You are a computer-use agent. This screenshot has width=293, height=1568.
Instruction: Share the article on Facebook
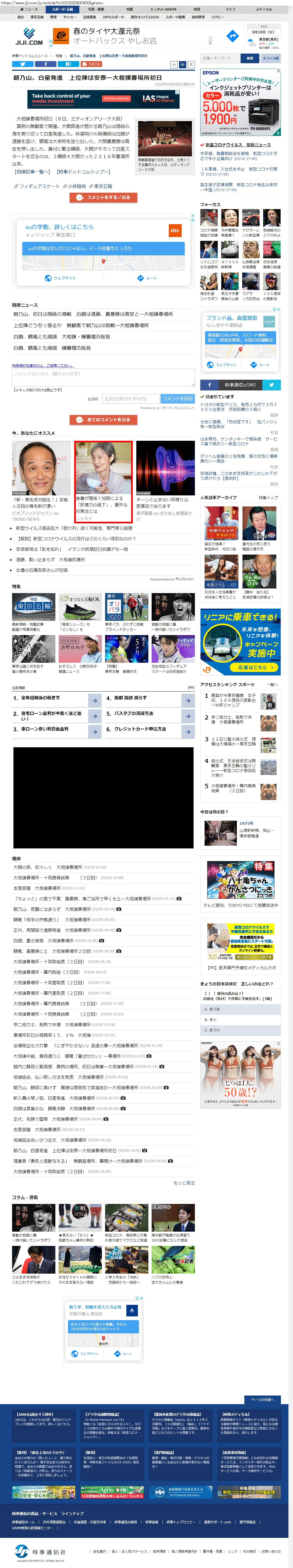tap(46, 64)
